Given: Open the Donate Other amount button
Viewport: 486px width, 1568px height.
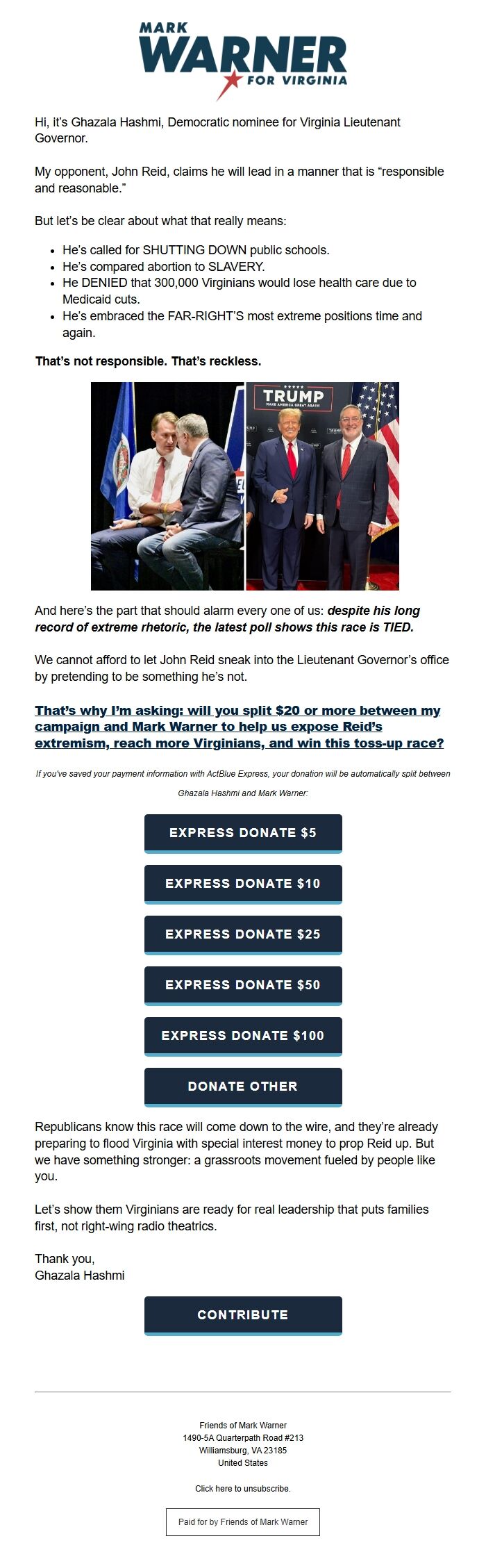Looking at the screenshot, I should (x=243, y=1087).
